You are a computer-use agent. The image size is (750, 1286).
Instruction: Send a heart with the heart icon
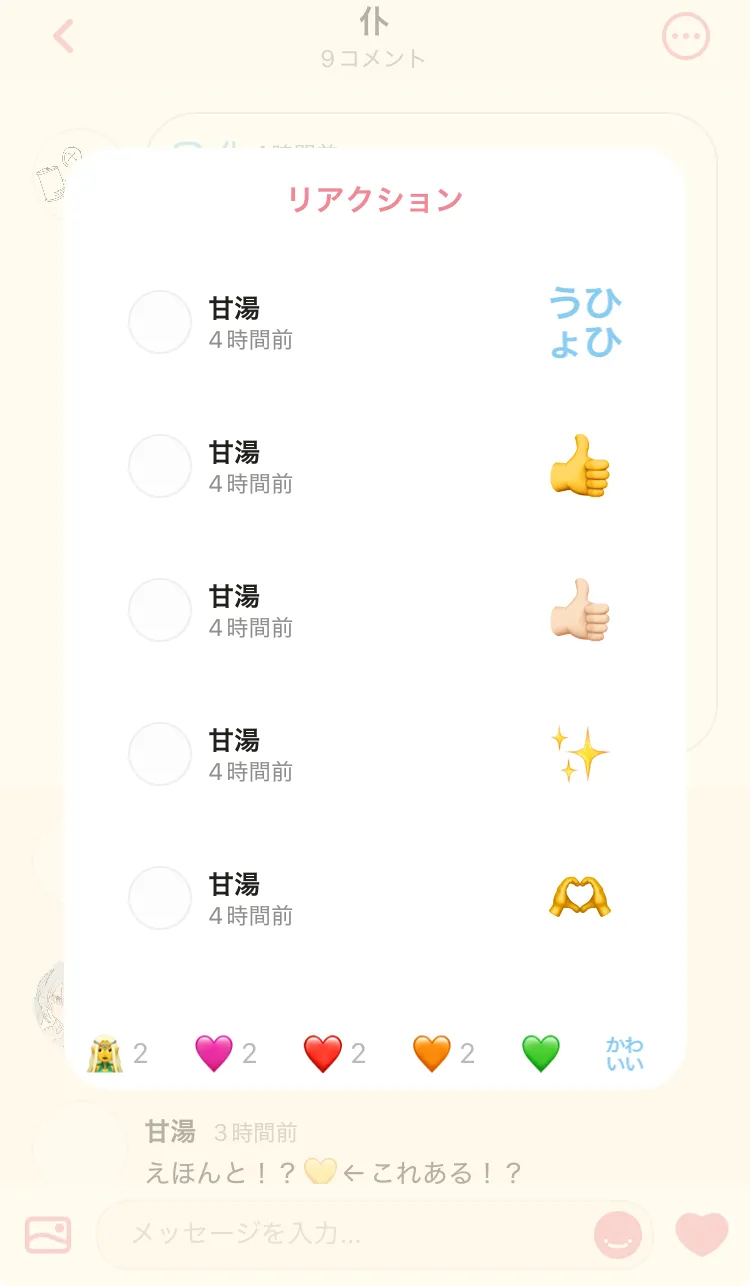[x=702, y=1234]
